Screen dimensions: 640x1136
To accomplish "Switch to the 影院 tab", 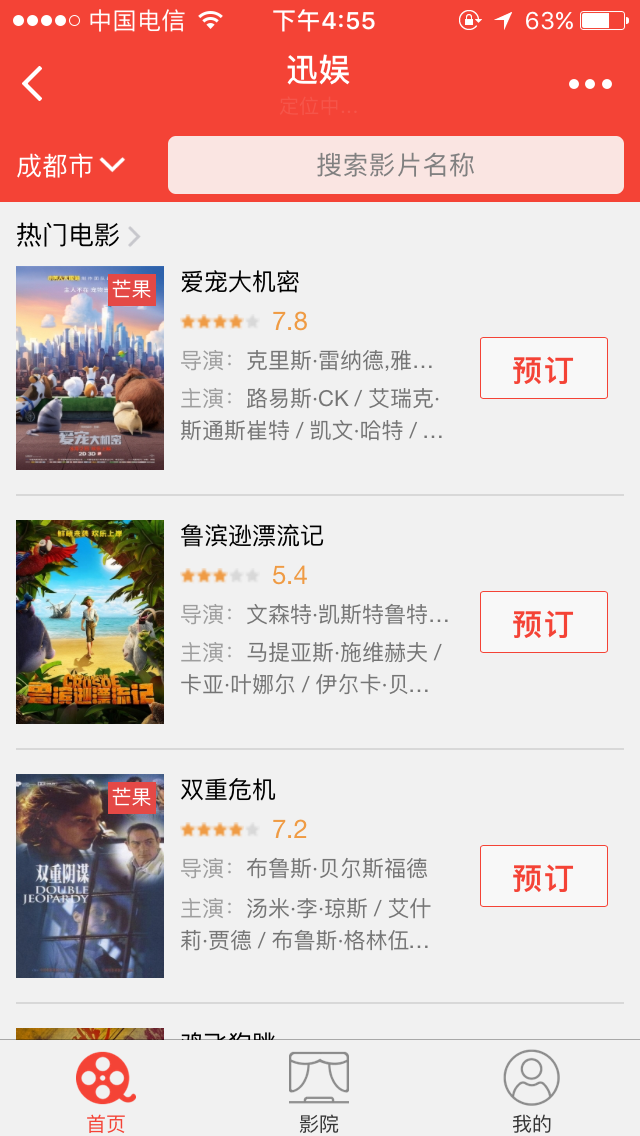I will point(319,1092).
